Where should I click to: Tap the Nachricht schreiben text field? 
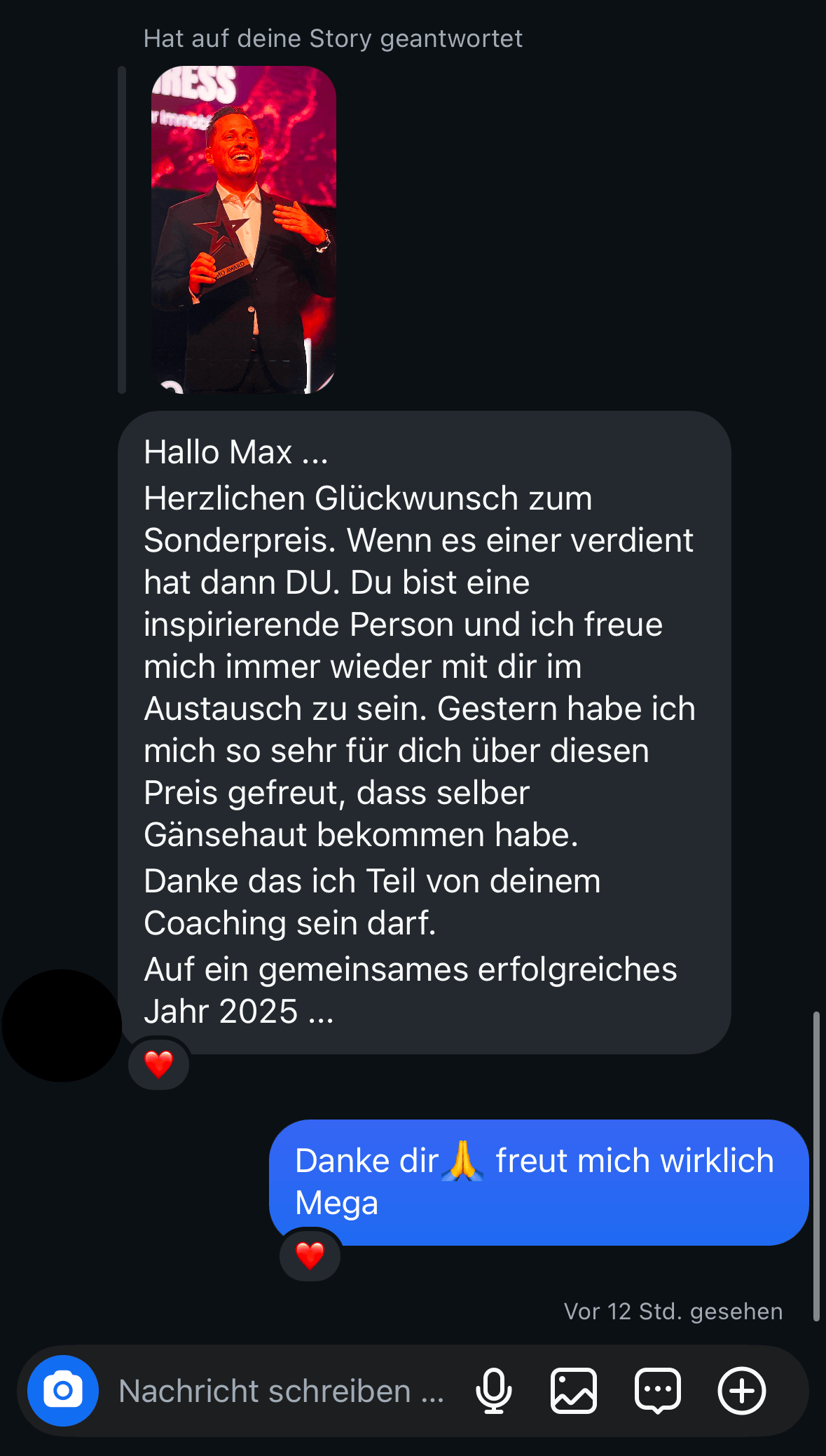pyautogui.click(x=280, y=1391)
